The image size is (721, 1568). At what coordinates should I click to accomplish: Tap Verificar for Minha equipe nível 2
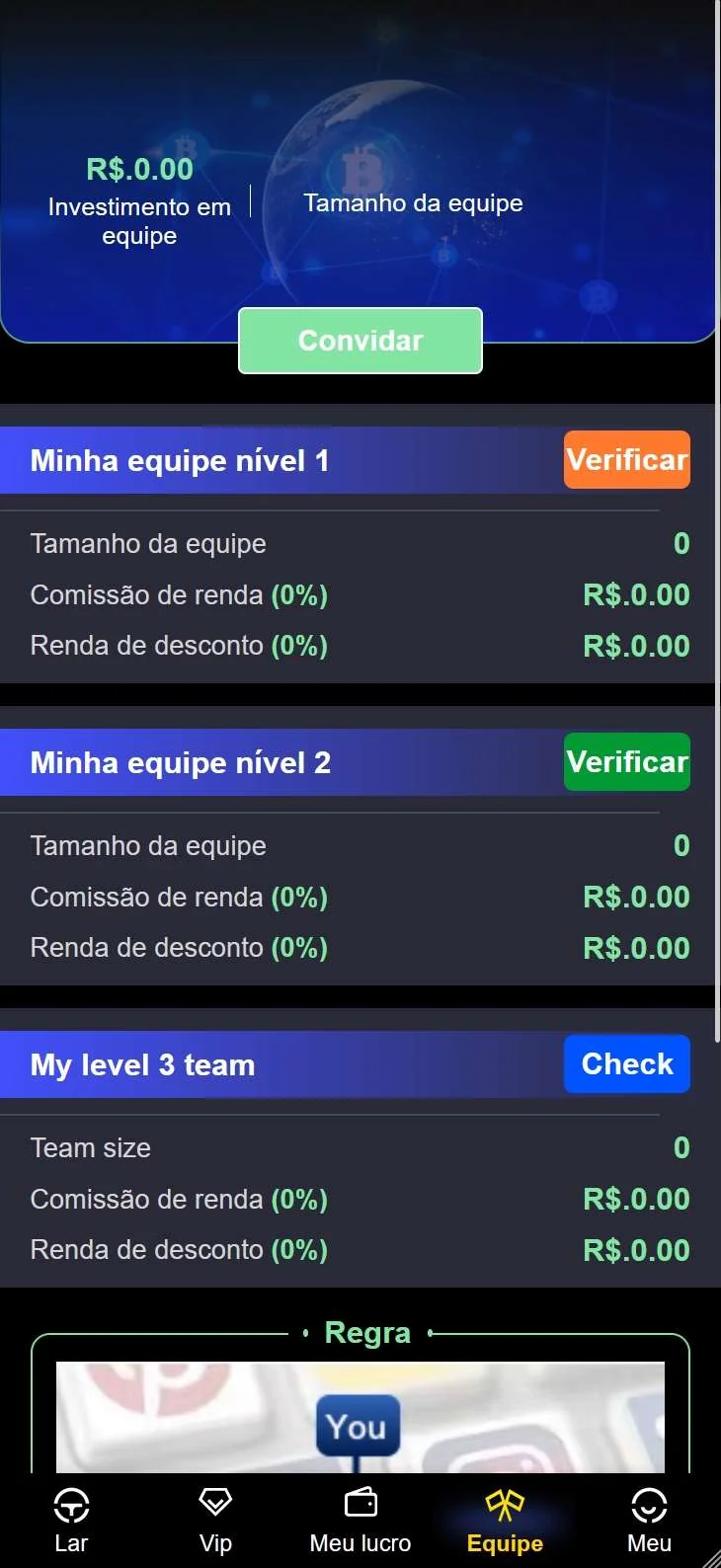(x=626, y=762)
